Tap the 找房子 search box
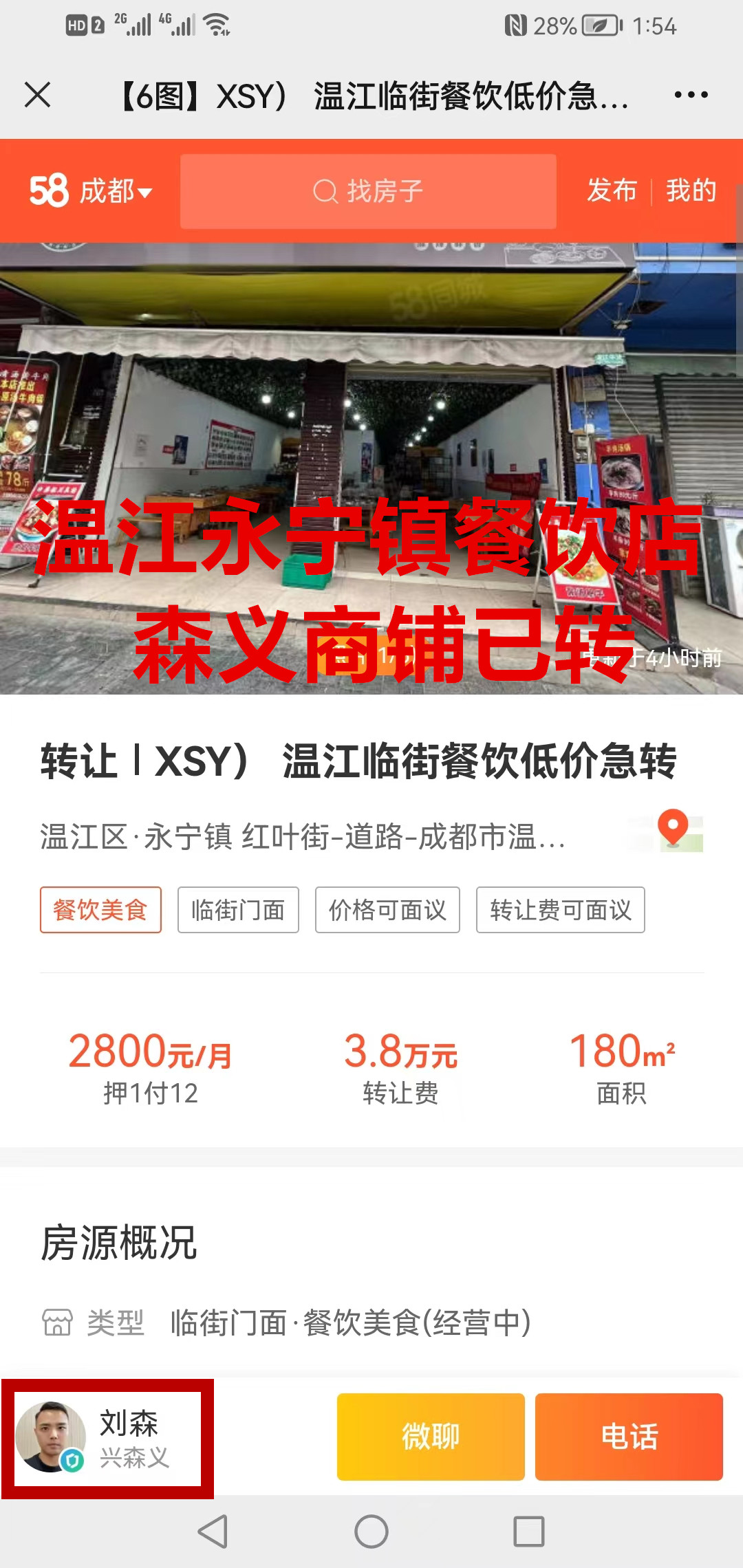 click(x=368, y=191)
